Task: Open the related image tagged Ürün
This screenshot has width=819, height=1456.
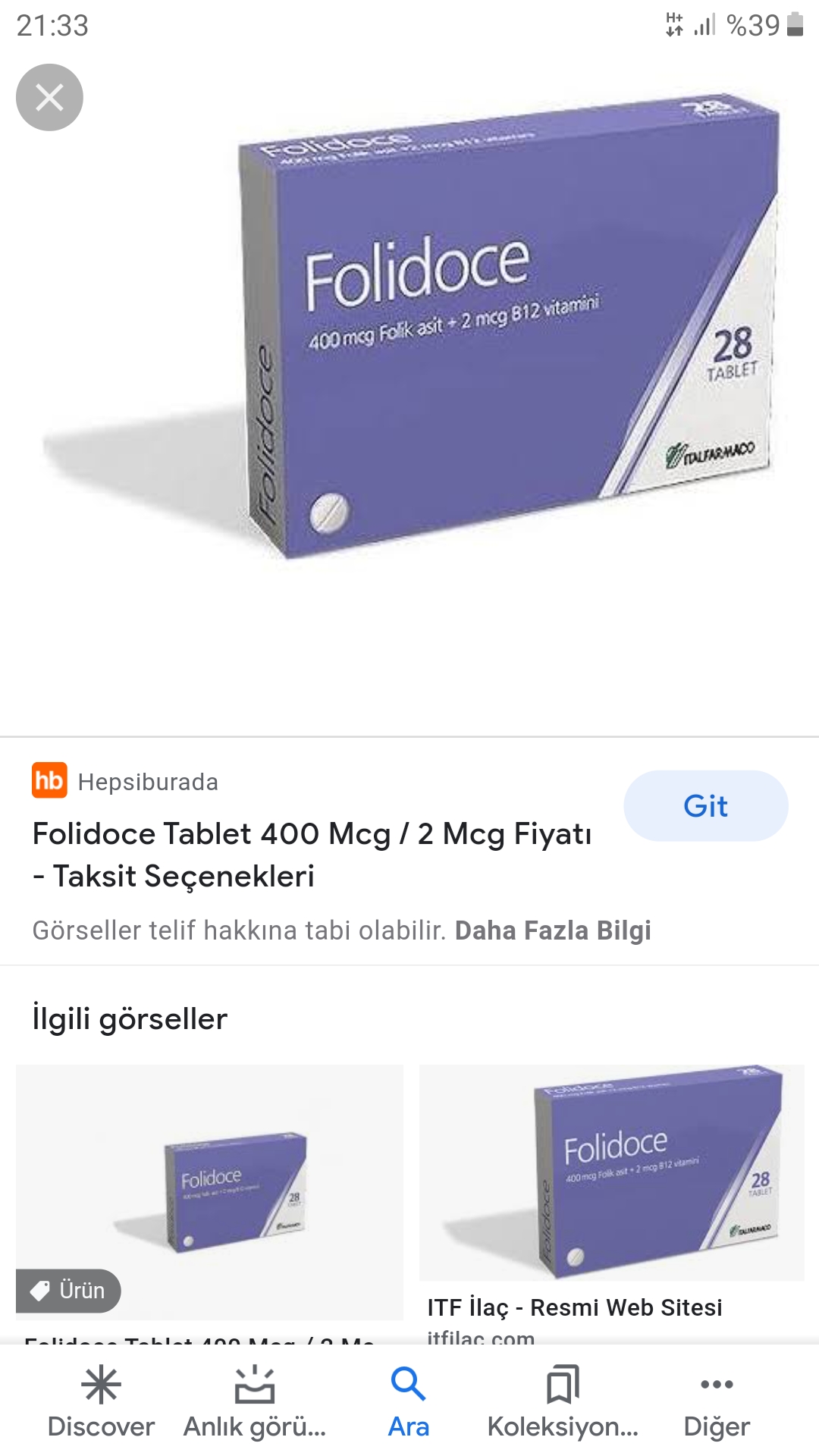Action: point(209,1191)
